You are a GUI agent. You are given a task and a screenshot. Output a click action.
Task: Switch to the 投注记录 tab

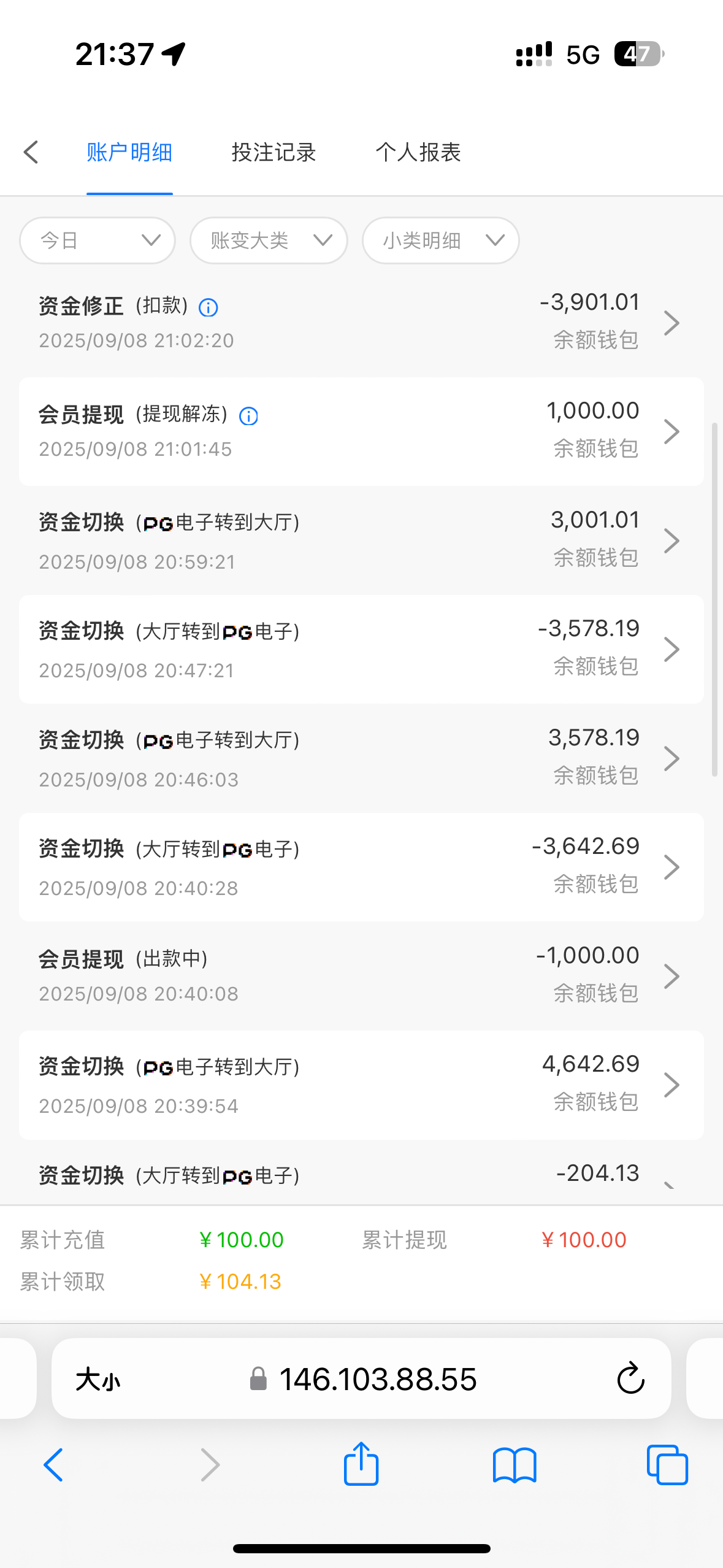click(274, 152)
